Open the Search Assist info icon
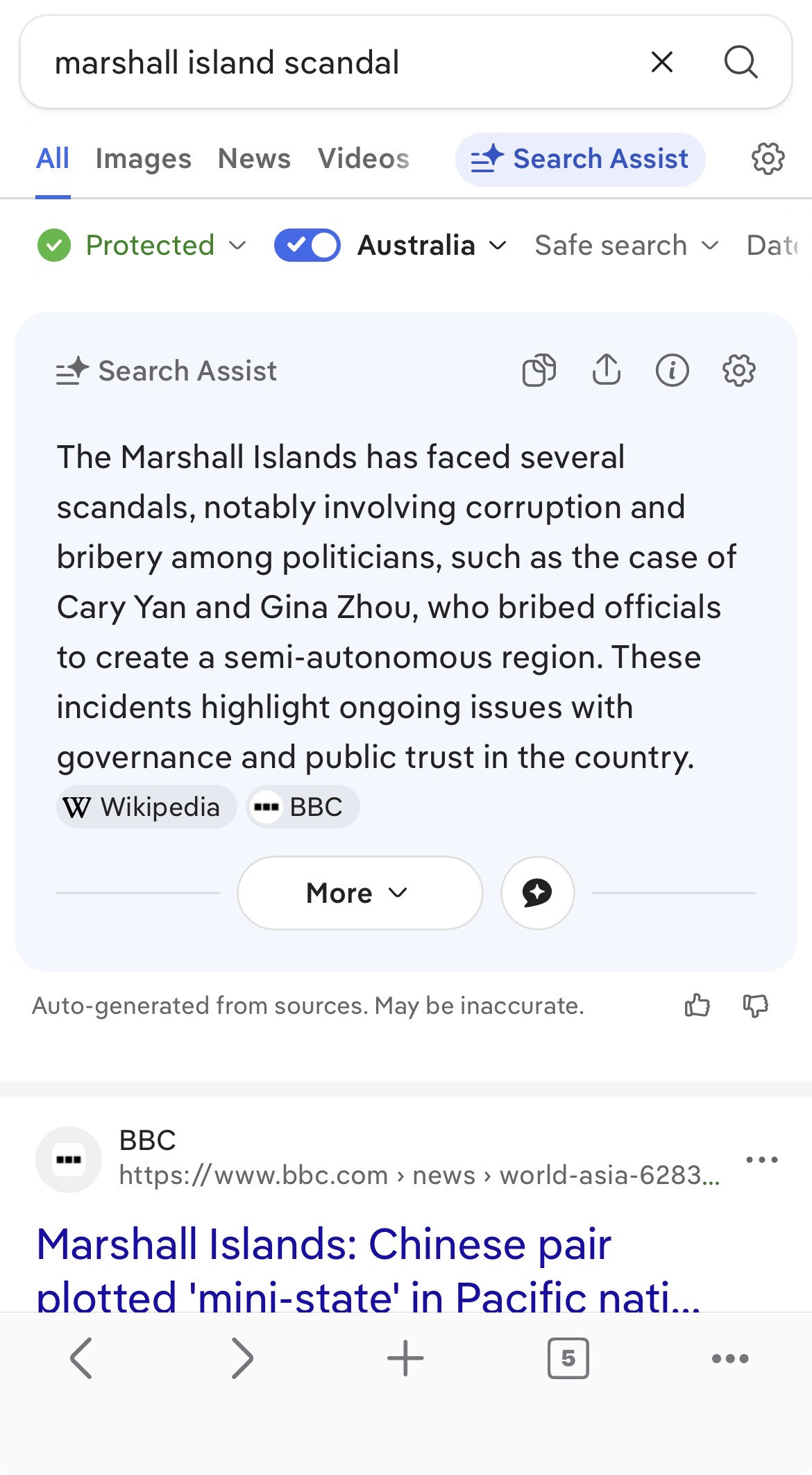 point(672,370)
